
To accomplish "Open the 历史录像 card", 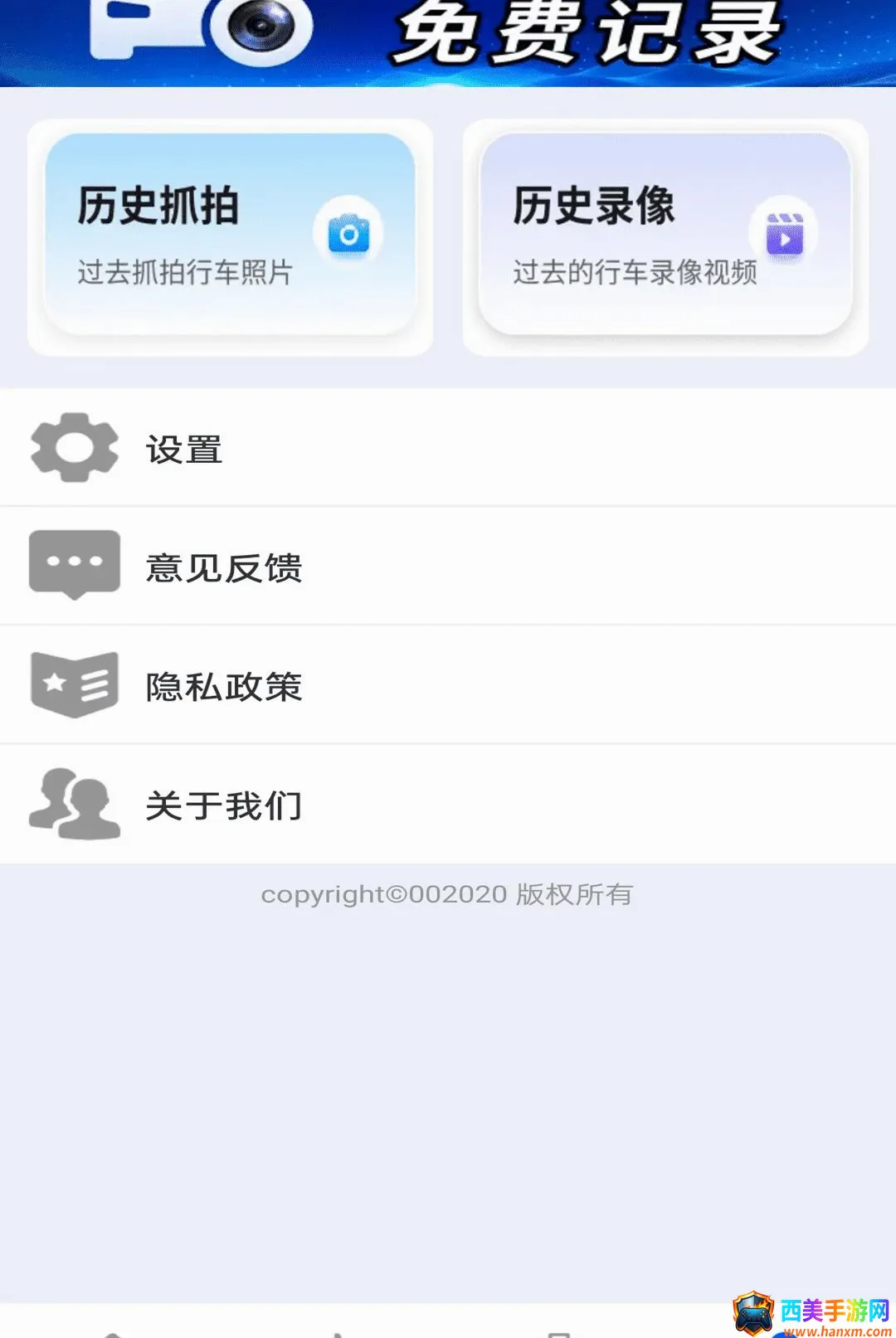I will pyautogui.click(x=665, y=236).
